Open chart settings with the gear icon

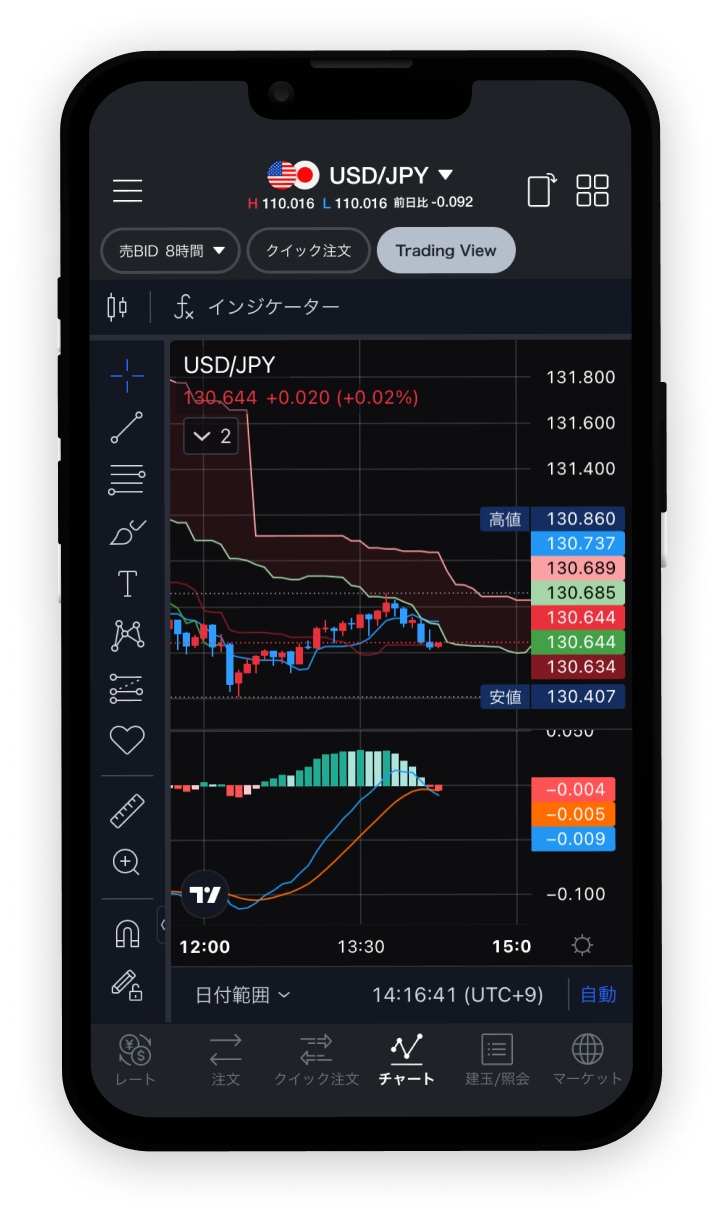coord(581,944)
